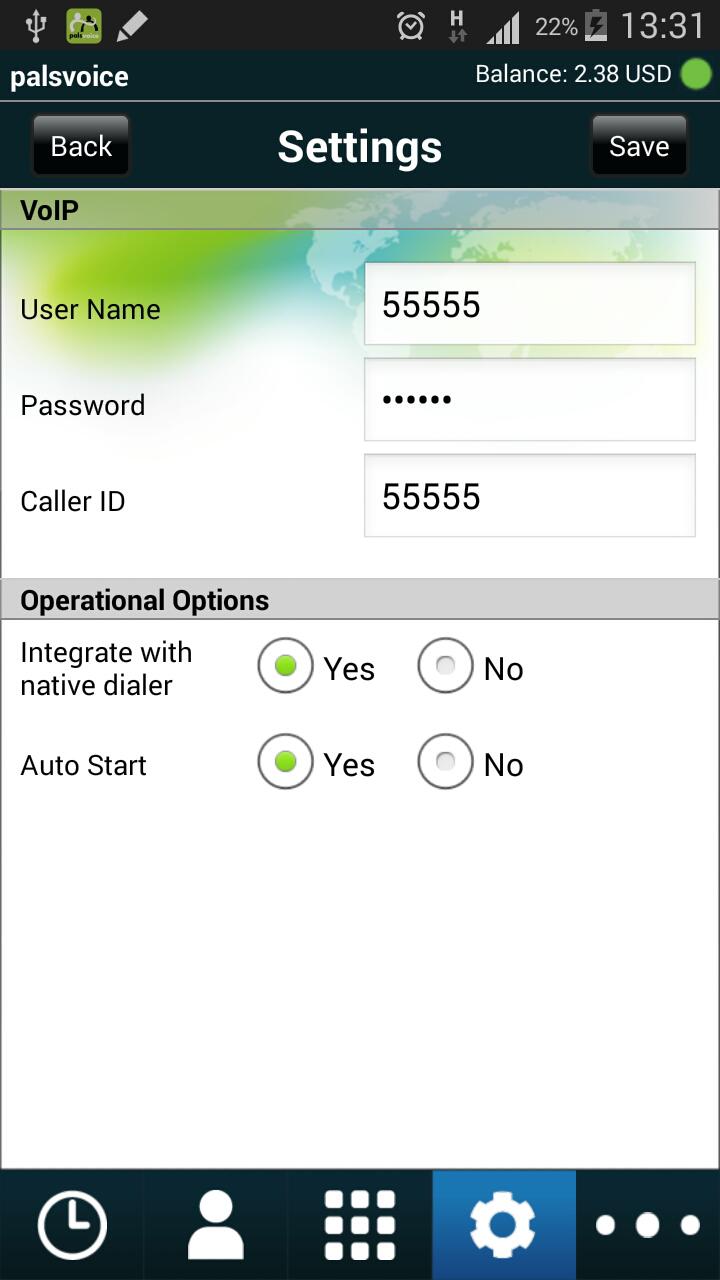Save the VoIP settings

click(639, 145)
